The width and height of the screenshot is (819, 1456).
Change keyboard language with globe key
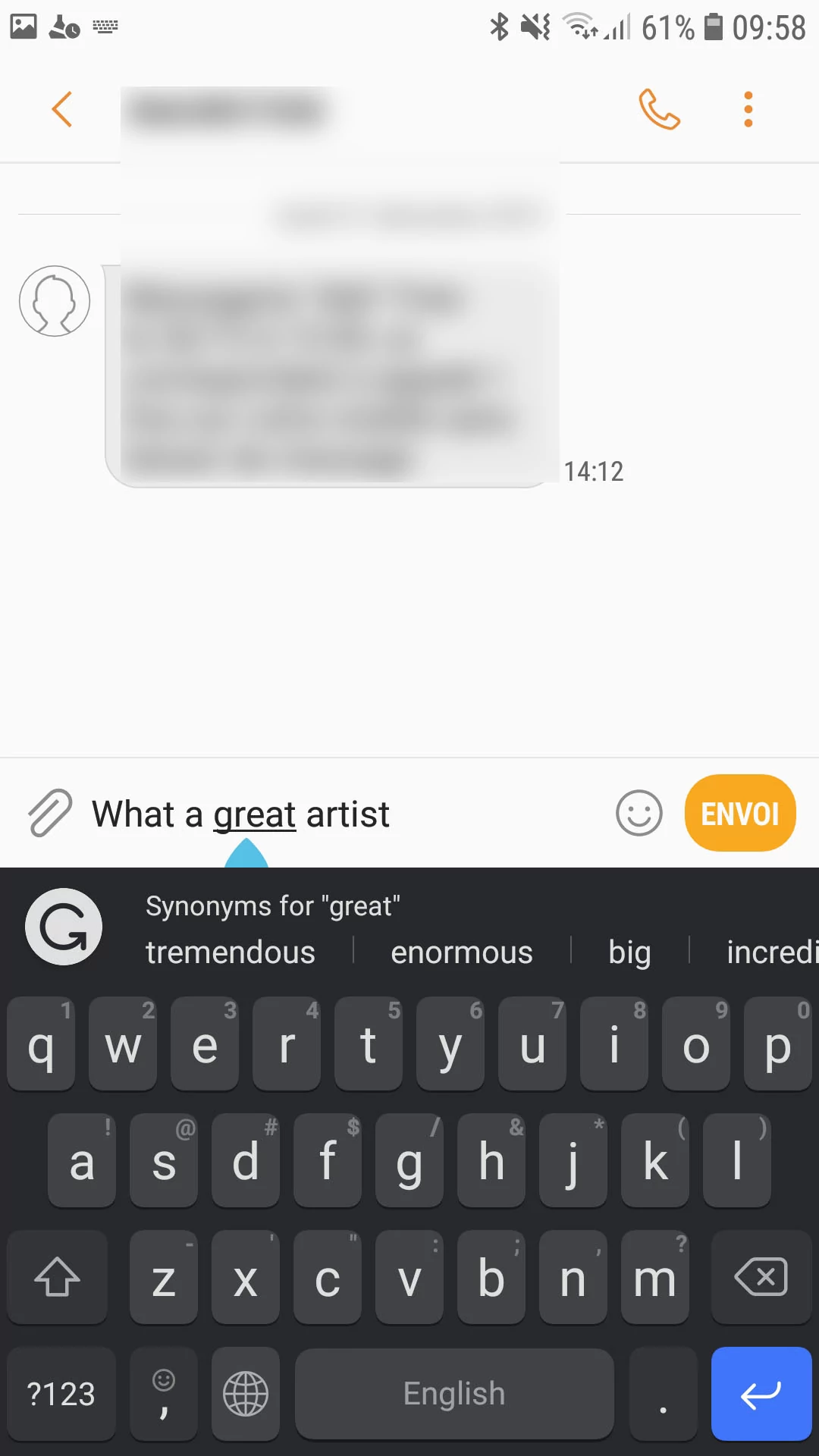coord(246,1394)
